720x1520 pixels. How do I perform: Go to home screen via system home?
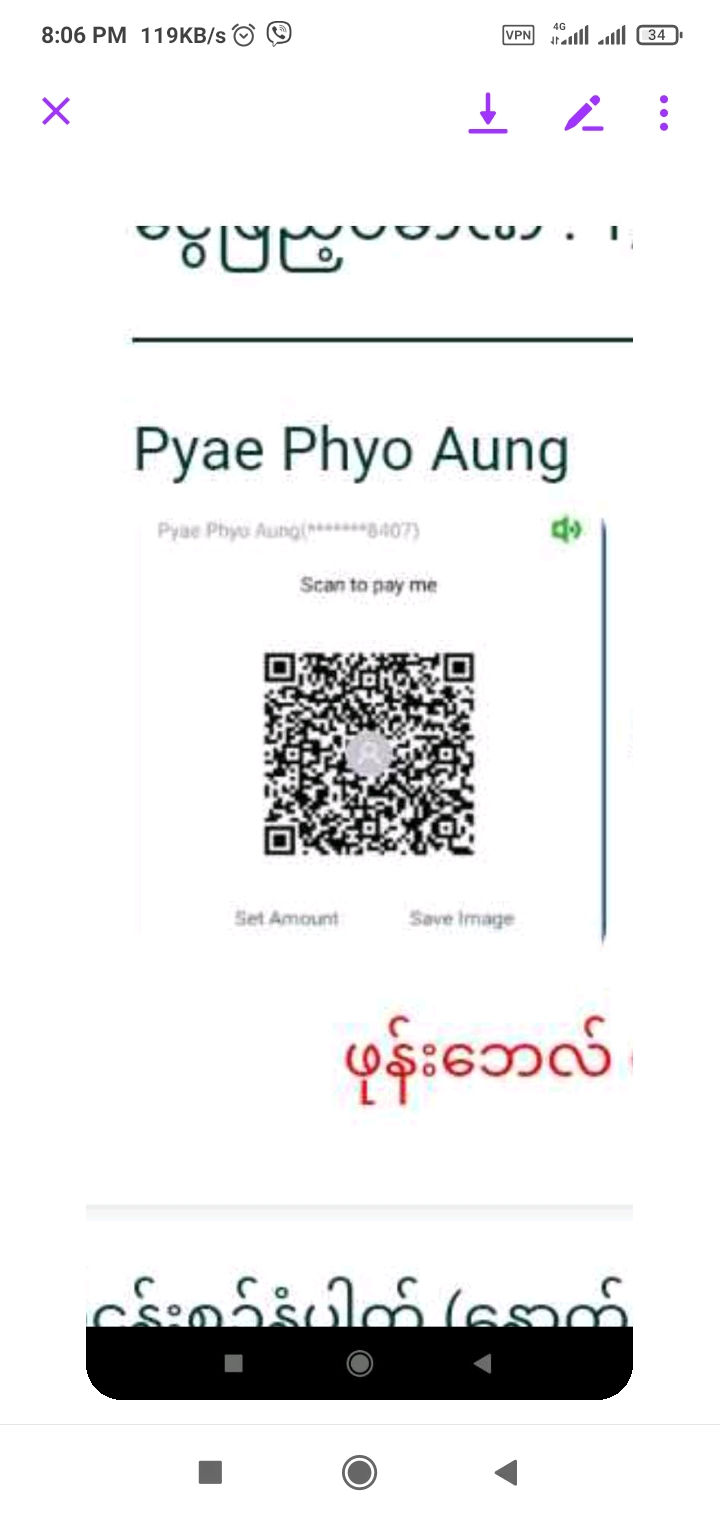tap(359, 1472)
